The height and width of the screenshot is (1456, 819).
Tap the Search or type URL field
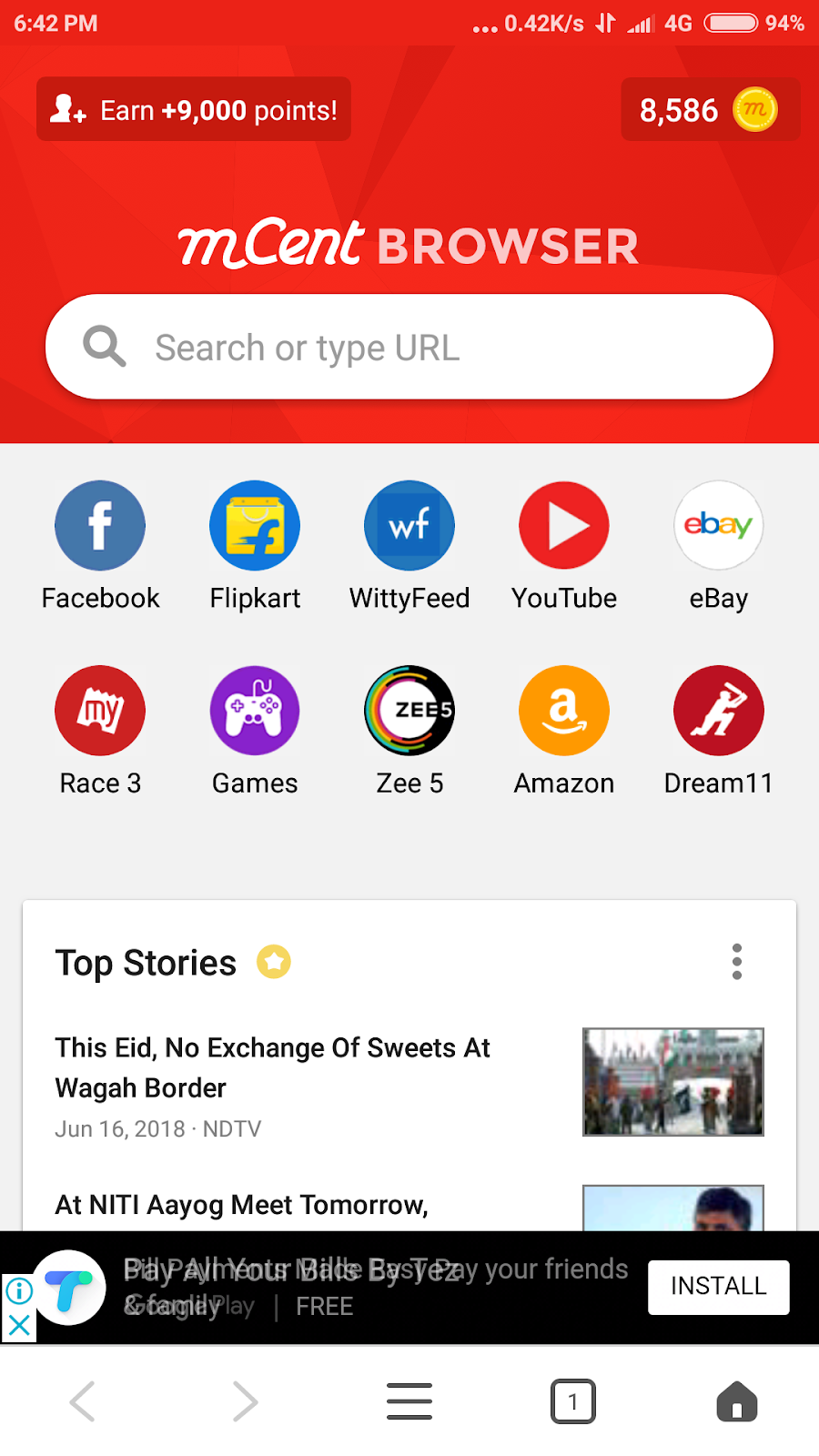point(409,347)
